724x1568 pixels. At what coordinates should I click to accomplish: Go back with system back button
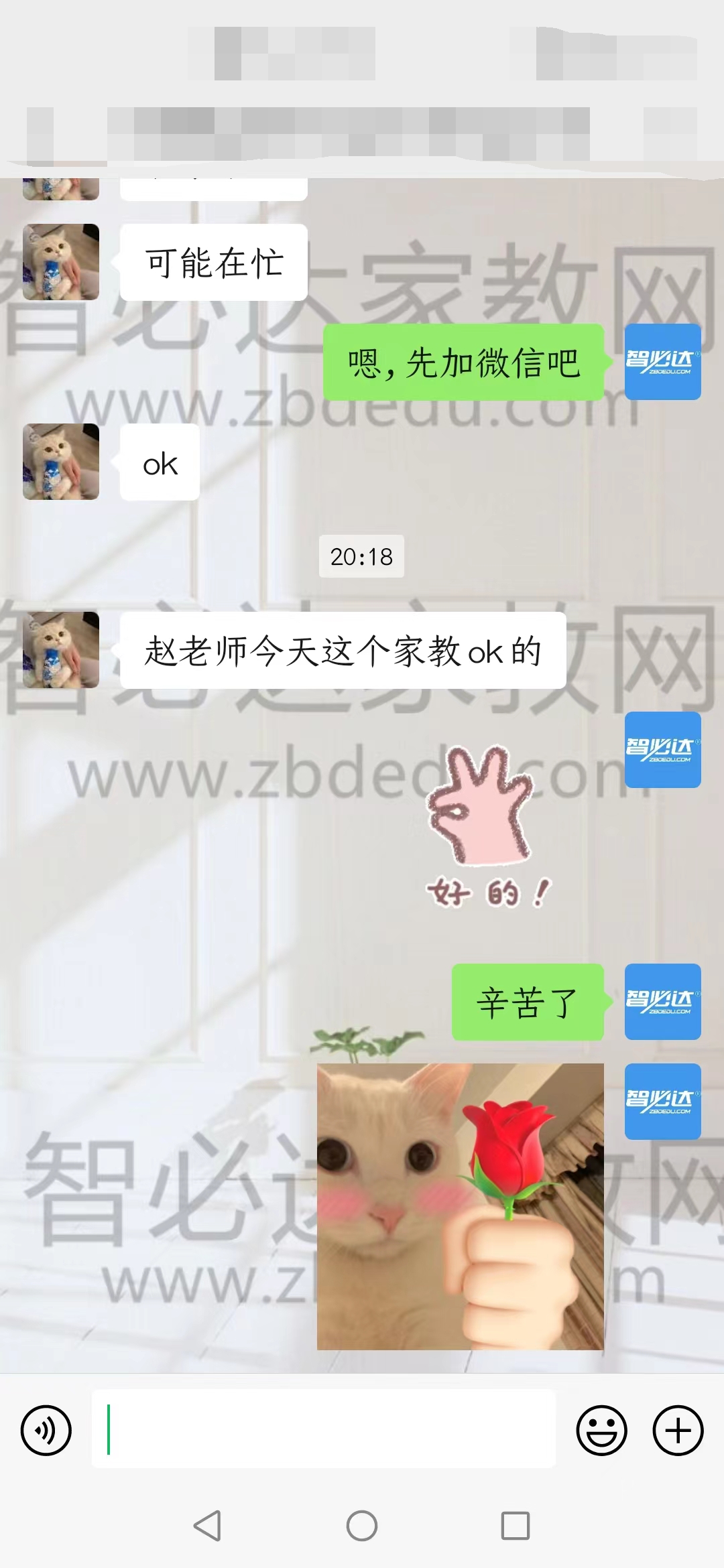[x=207, y=1526]
